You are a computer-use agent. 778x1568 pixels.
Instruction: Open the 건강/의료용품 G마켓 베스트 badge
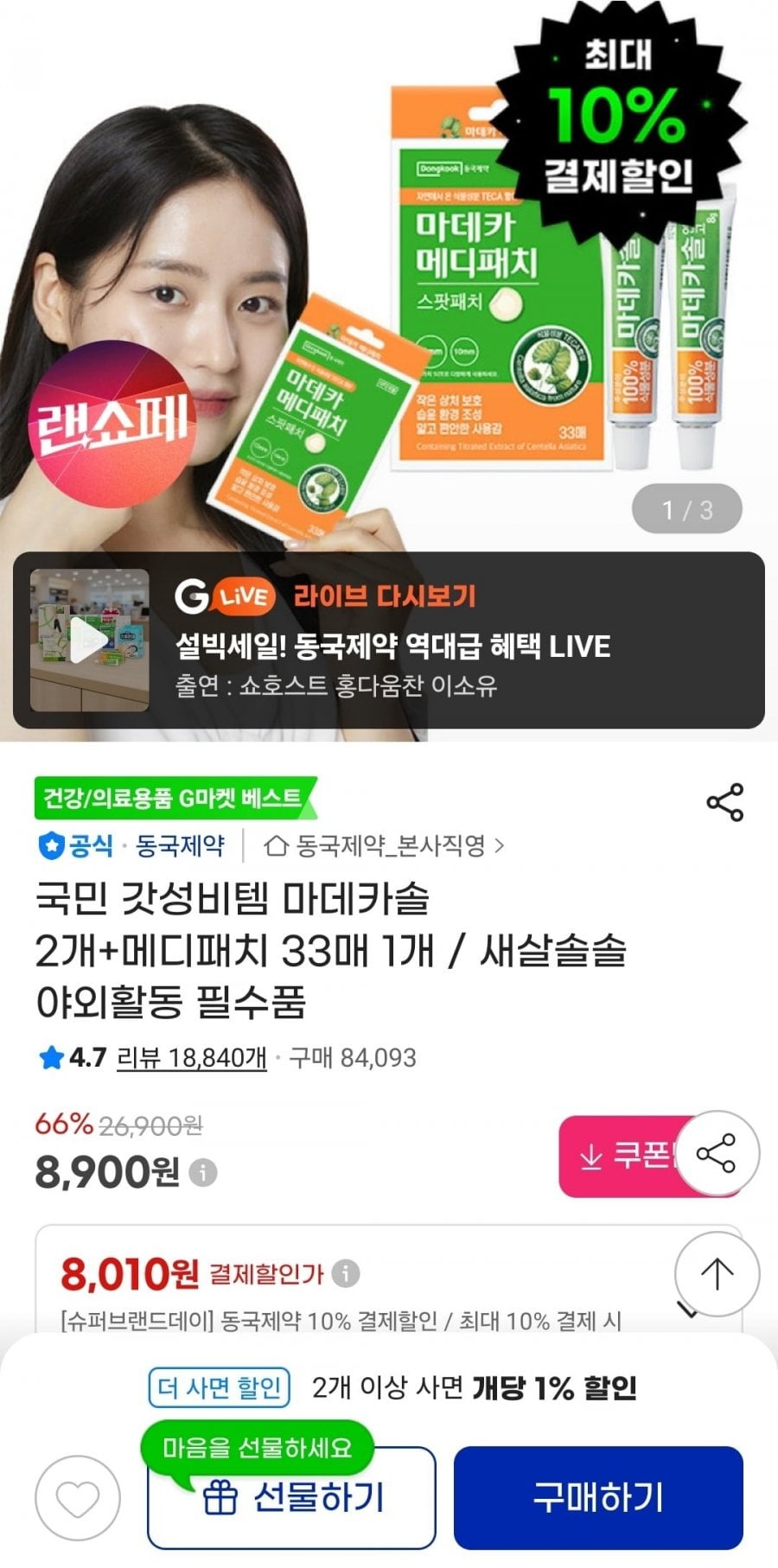click(173, 797)
